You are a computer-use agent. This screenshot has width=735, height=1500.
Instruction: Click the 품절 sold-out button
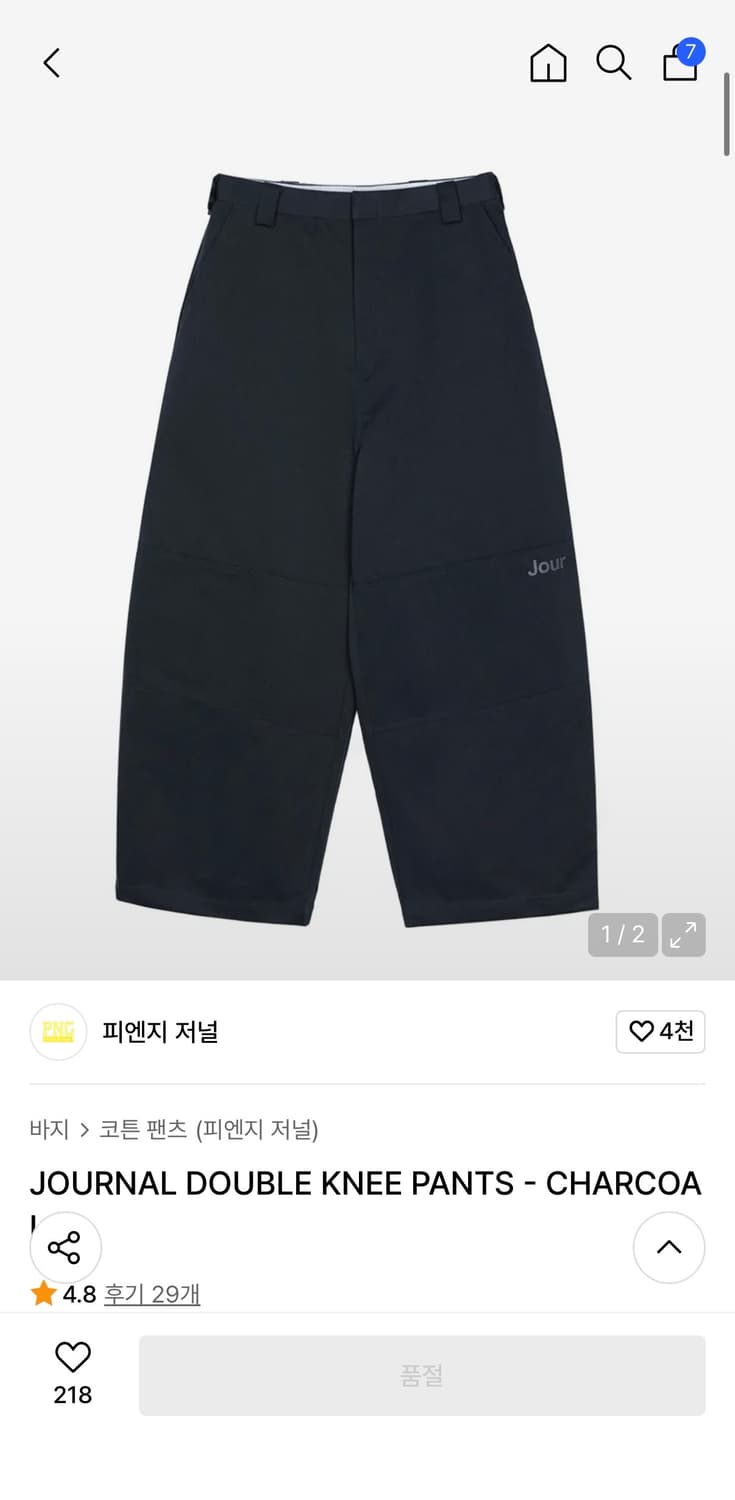point(422,1374)
